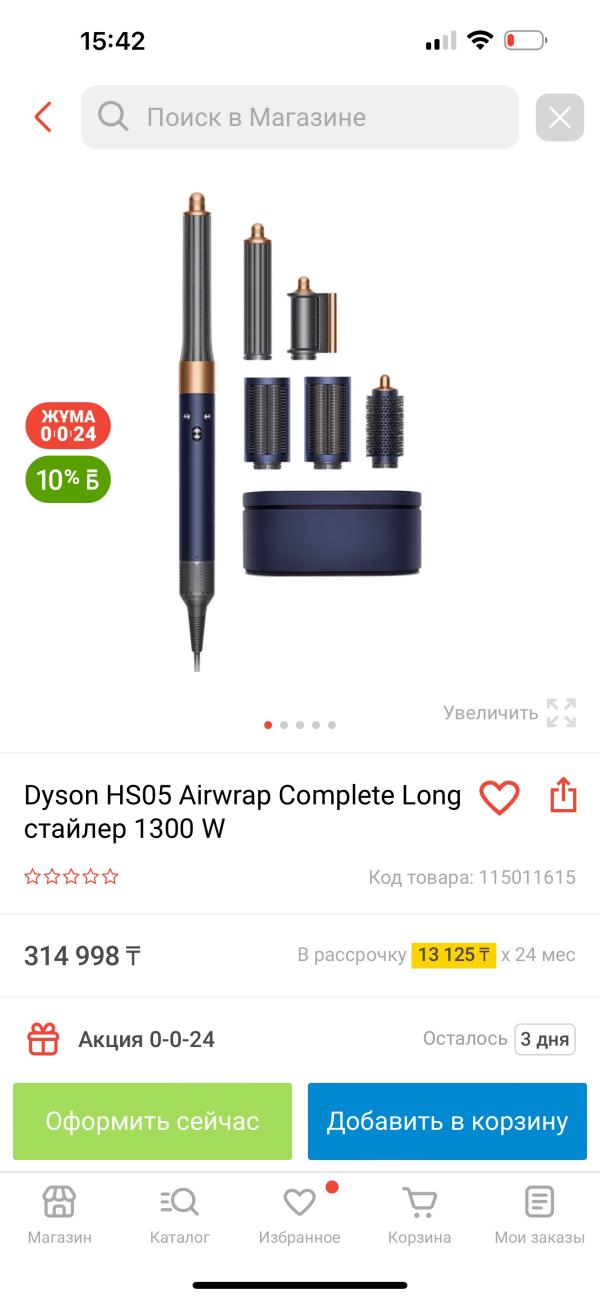
Task: Select 'Добавить в корзину' button
Action: click(x=447, y=1121)
